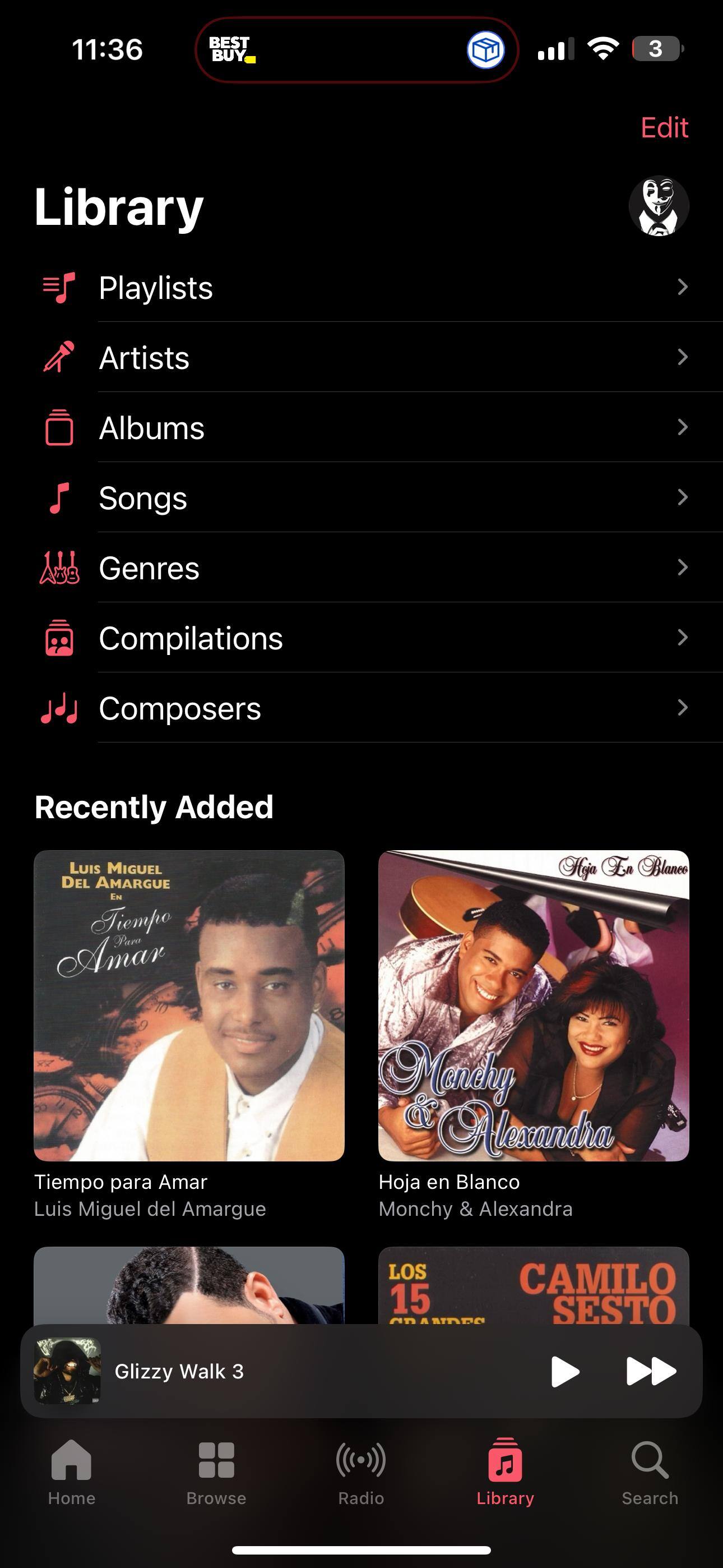Open the Camilo Sesto album tile

click(x=534, y=1285)
